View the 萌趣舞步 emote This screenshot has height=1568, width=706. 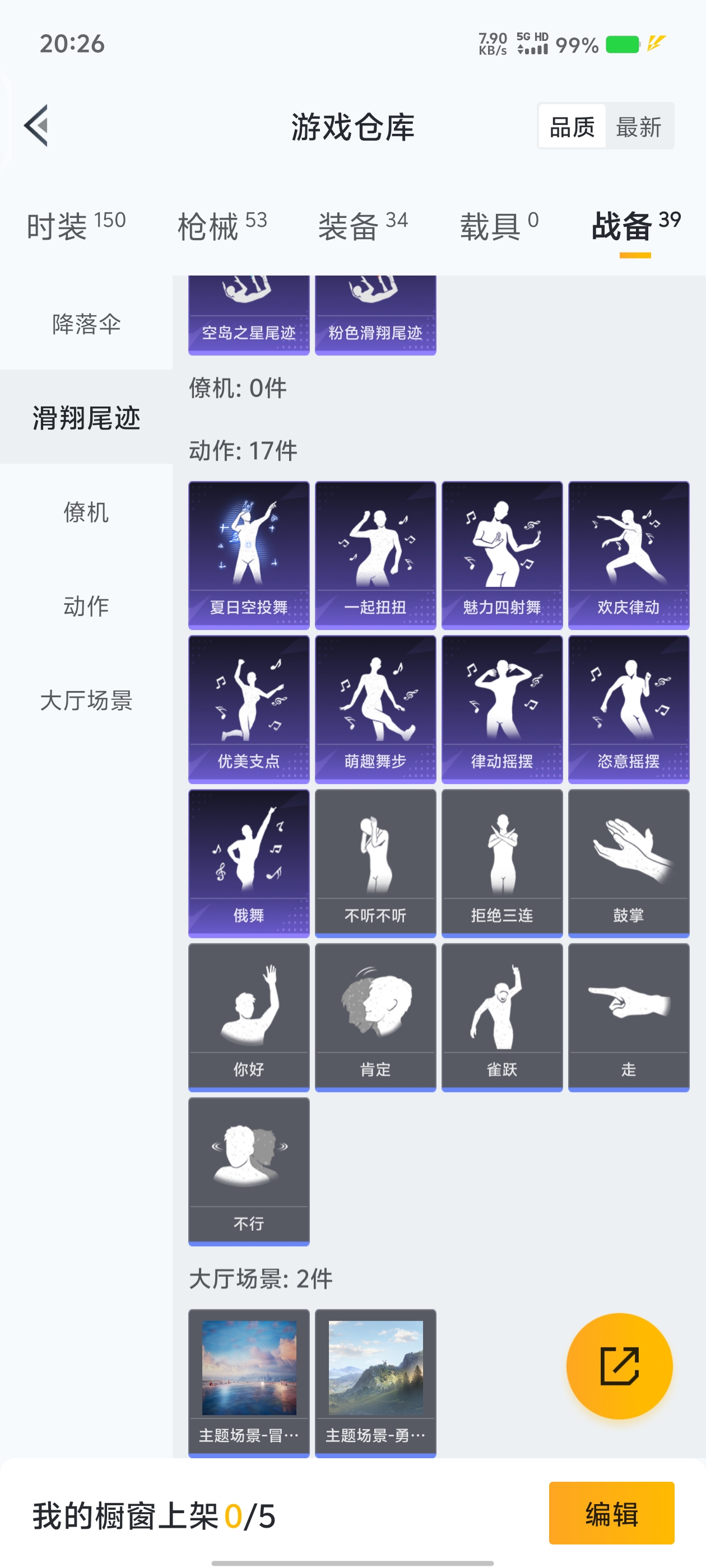coord(375,708)
